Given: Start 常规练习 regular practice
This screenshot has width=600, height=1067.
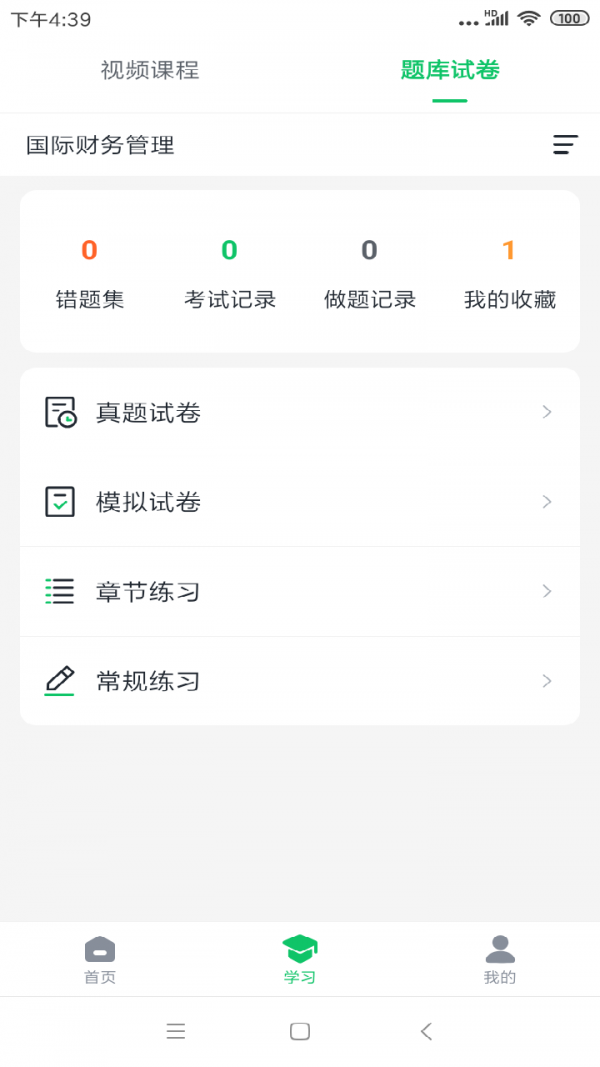Looking at the screenshot, I should 300,682.
